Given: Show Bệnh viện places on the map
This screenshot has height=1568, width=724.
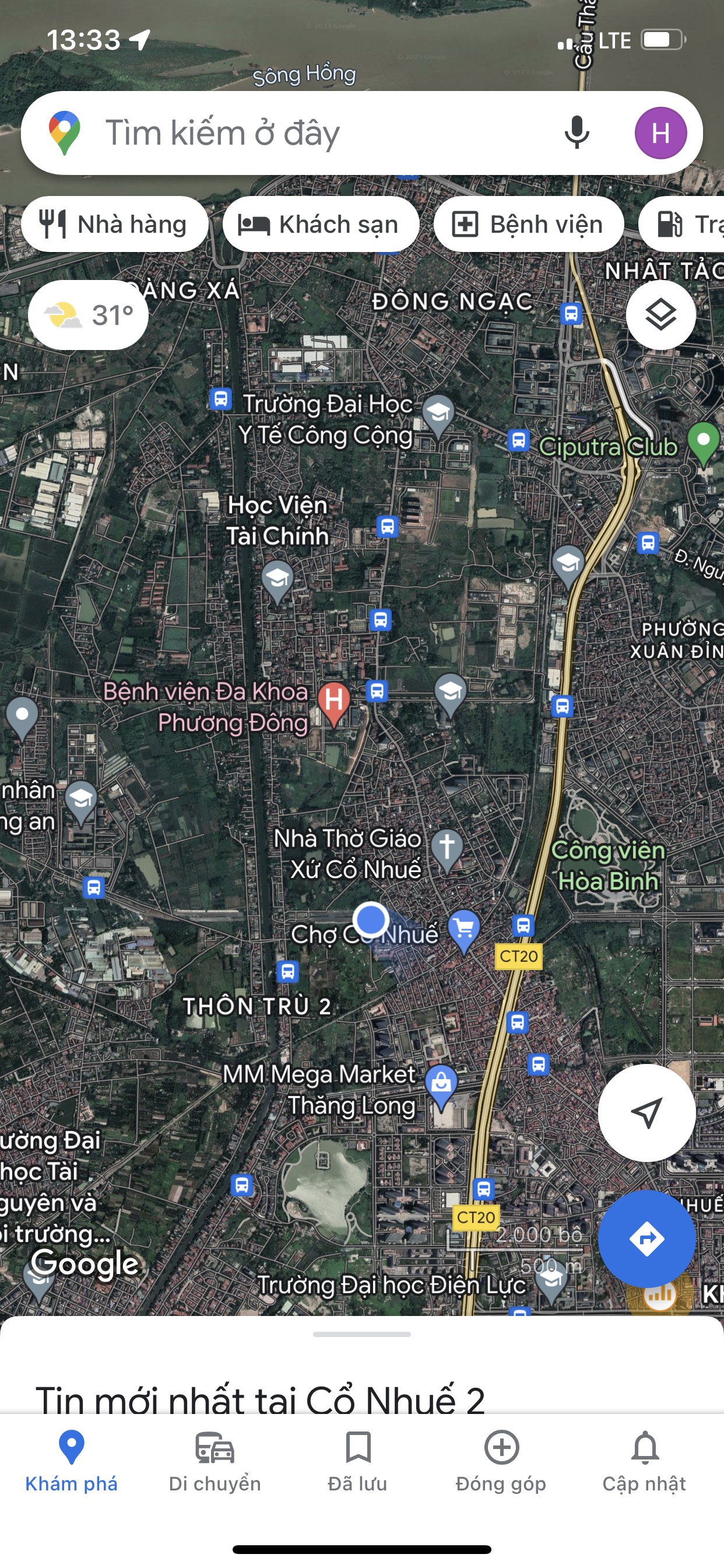Looking at the screenshot, I should pos(528,225).
